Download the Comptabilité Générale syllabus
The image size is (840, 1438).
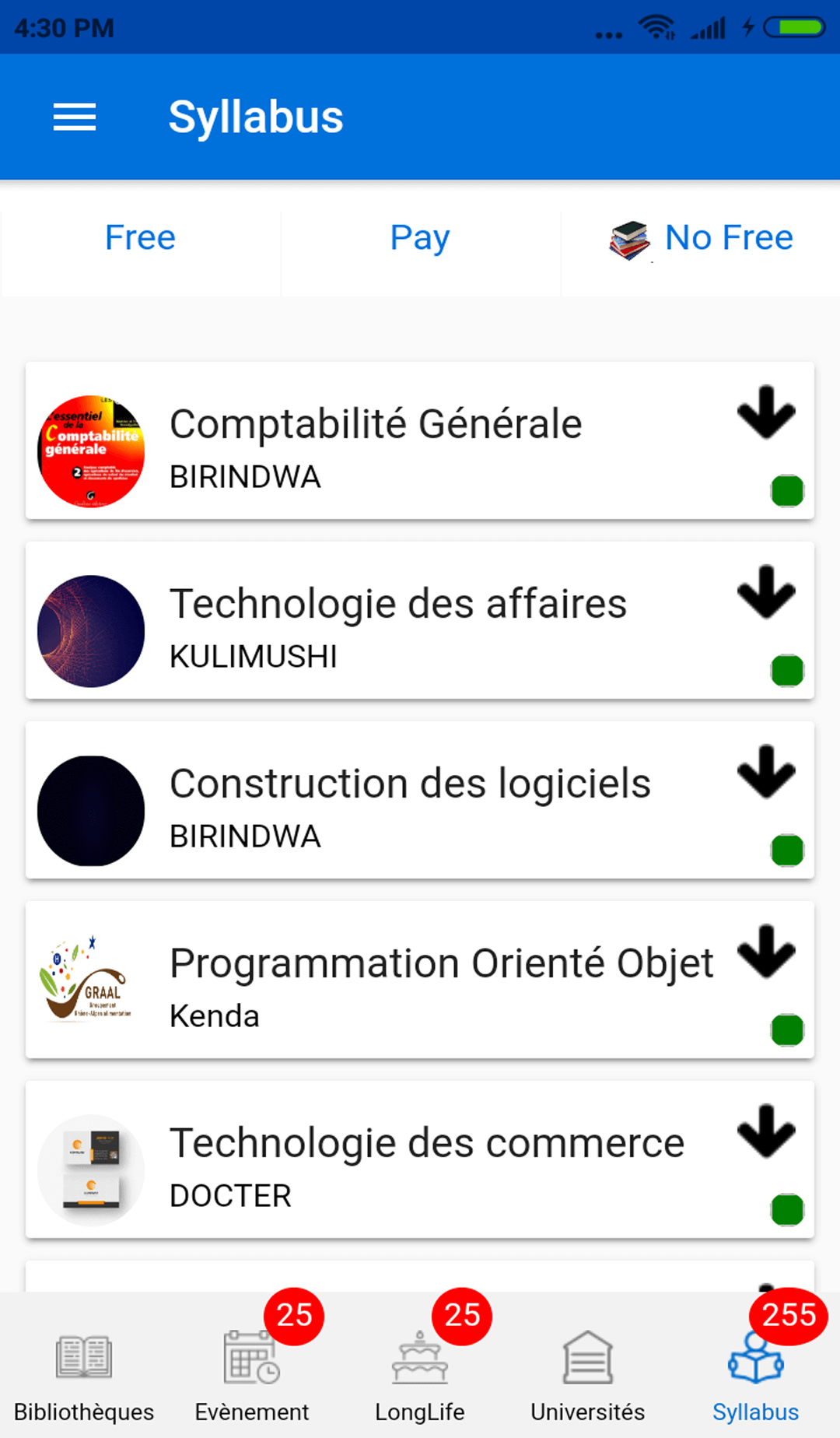click(x=766, y=413)
